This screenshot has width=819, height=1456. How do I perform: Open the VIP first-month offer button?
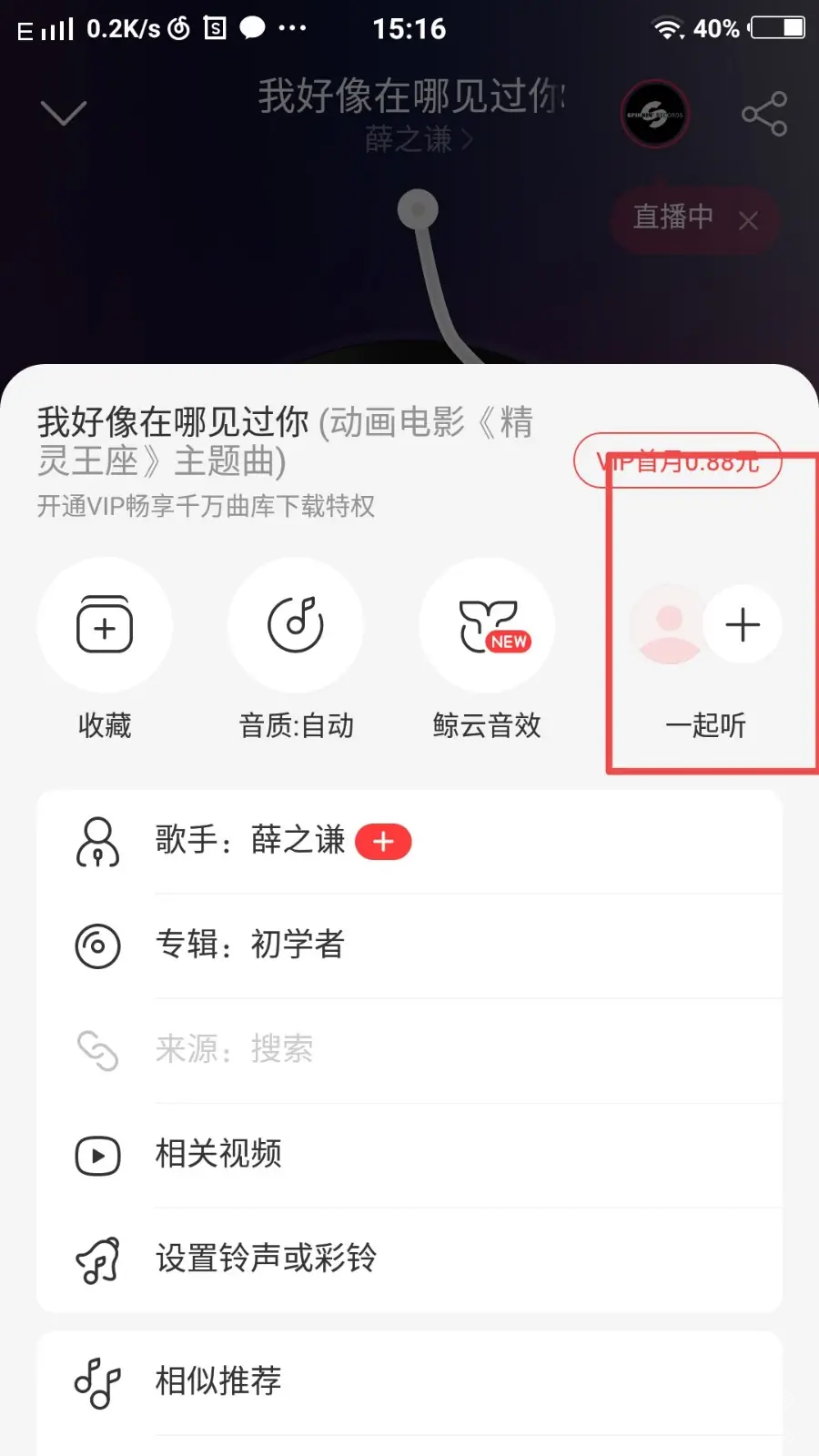pyautogui.click(x=677, y=460)
